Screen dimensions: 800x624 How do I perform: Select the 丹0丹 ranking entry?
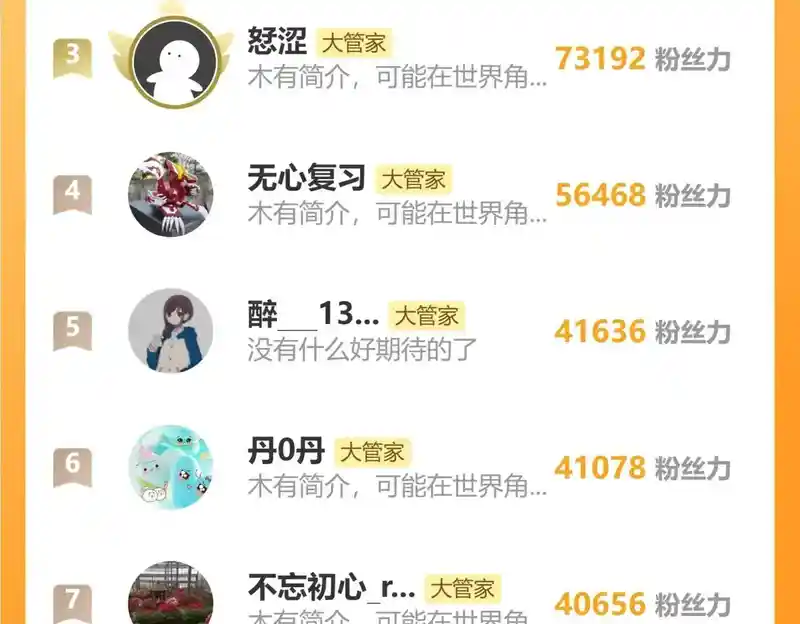click(400, 467)
